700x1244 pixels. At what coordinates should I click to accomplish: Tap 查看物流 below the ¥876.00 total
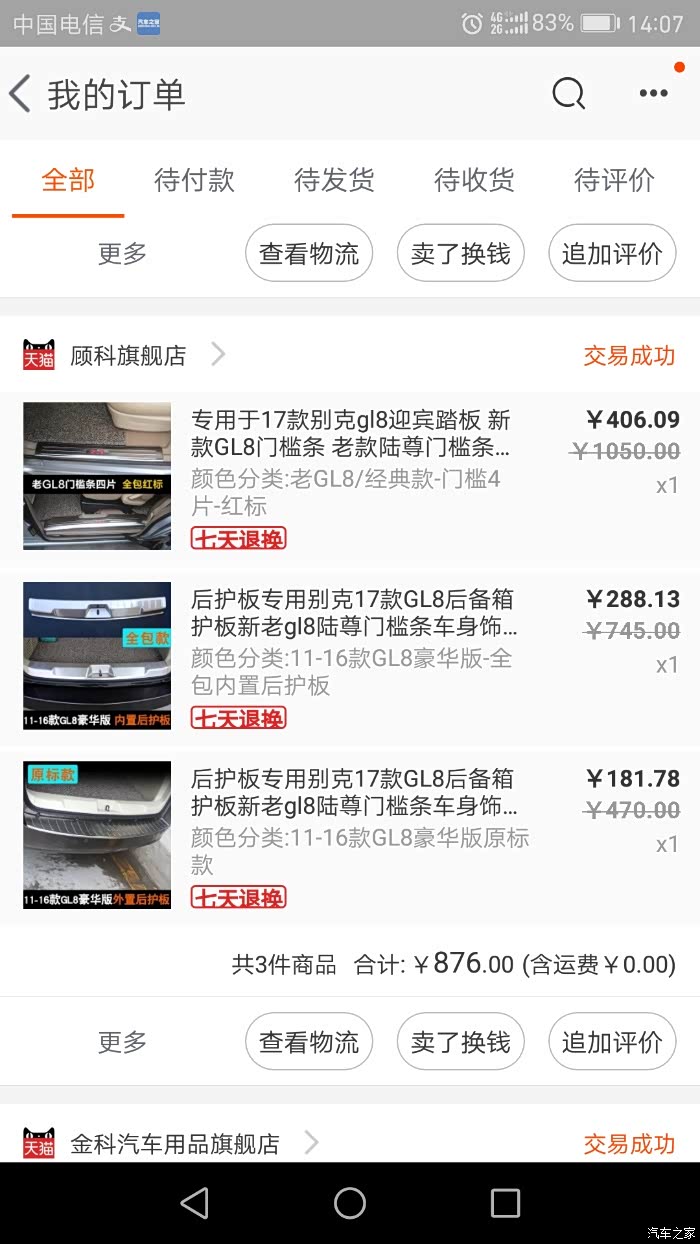click(x=309, y=1042)
